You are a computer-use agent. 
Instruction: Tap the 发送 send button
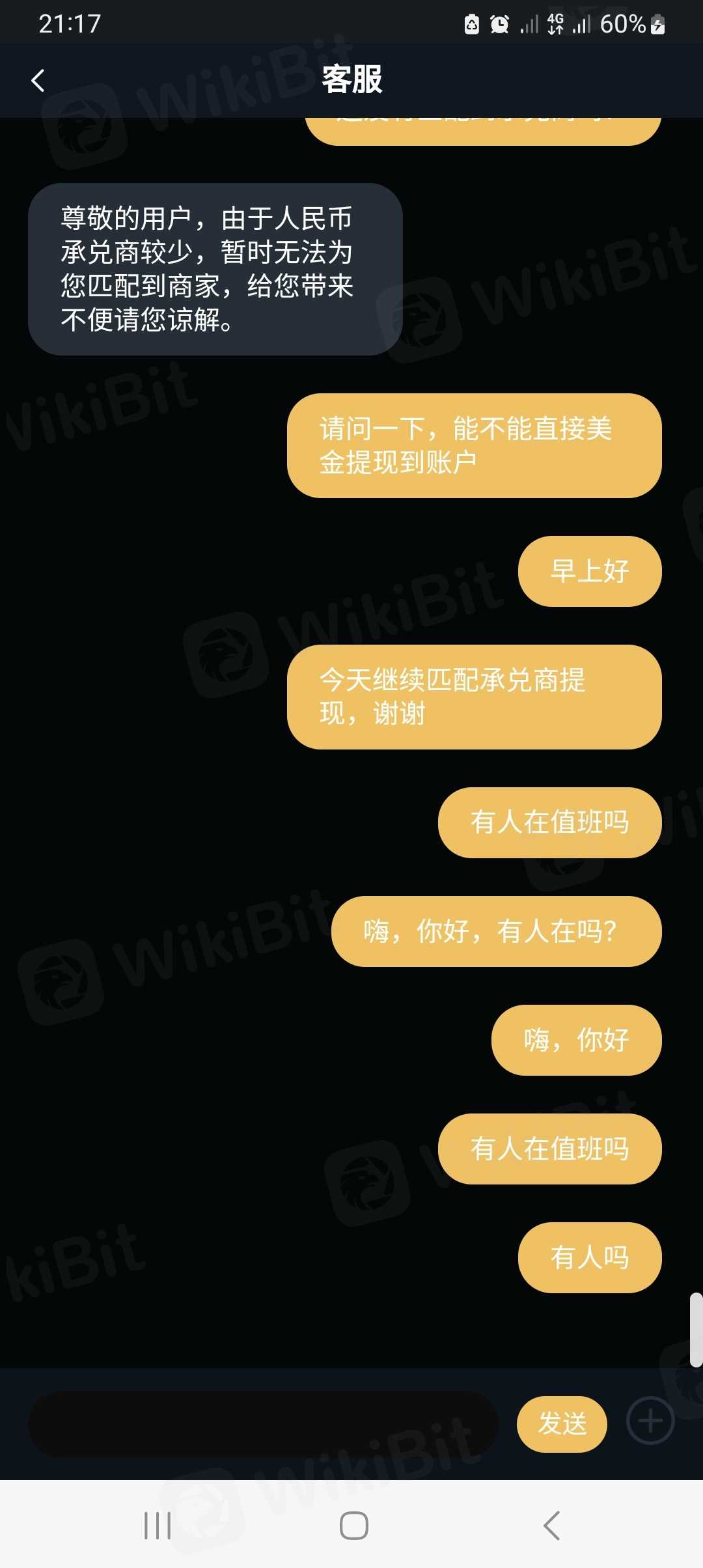click(562, 1424)
